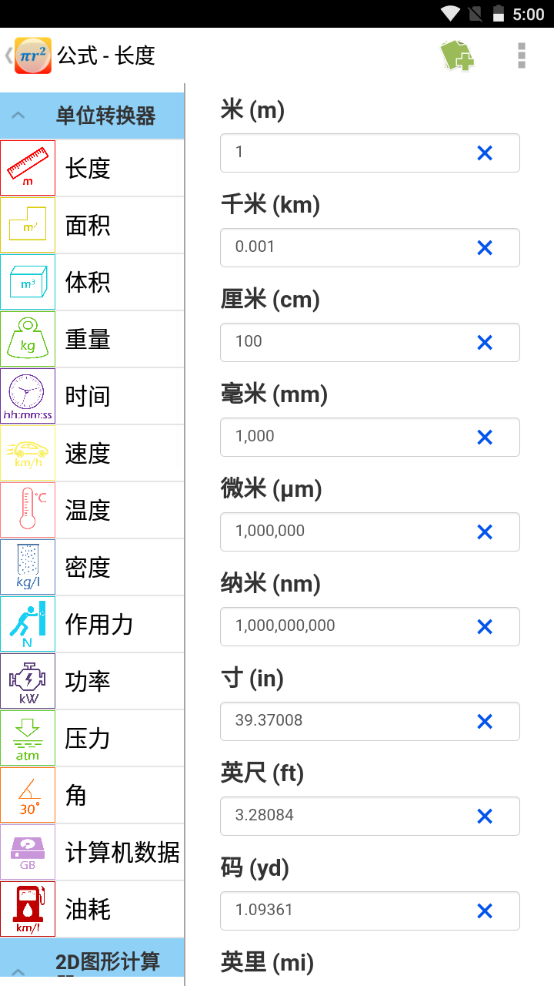Select the 体积 converter

tap(92, 282)
